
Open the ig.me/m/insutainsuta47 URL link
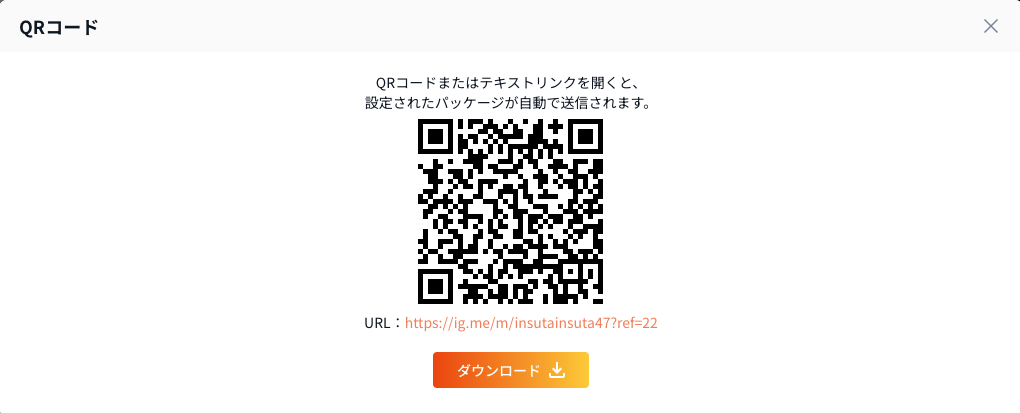531,323
